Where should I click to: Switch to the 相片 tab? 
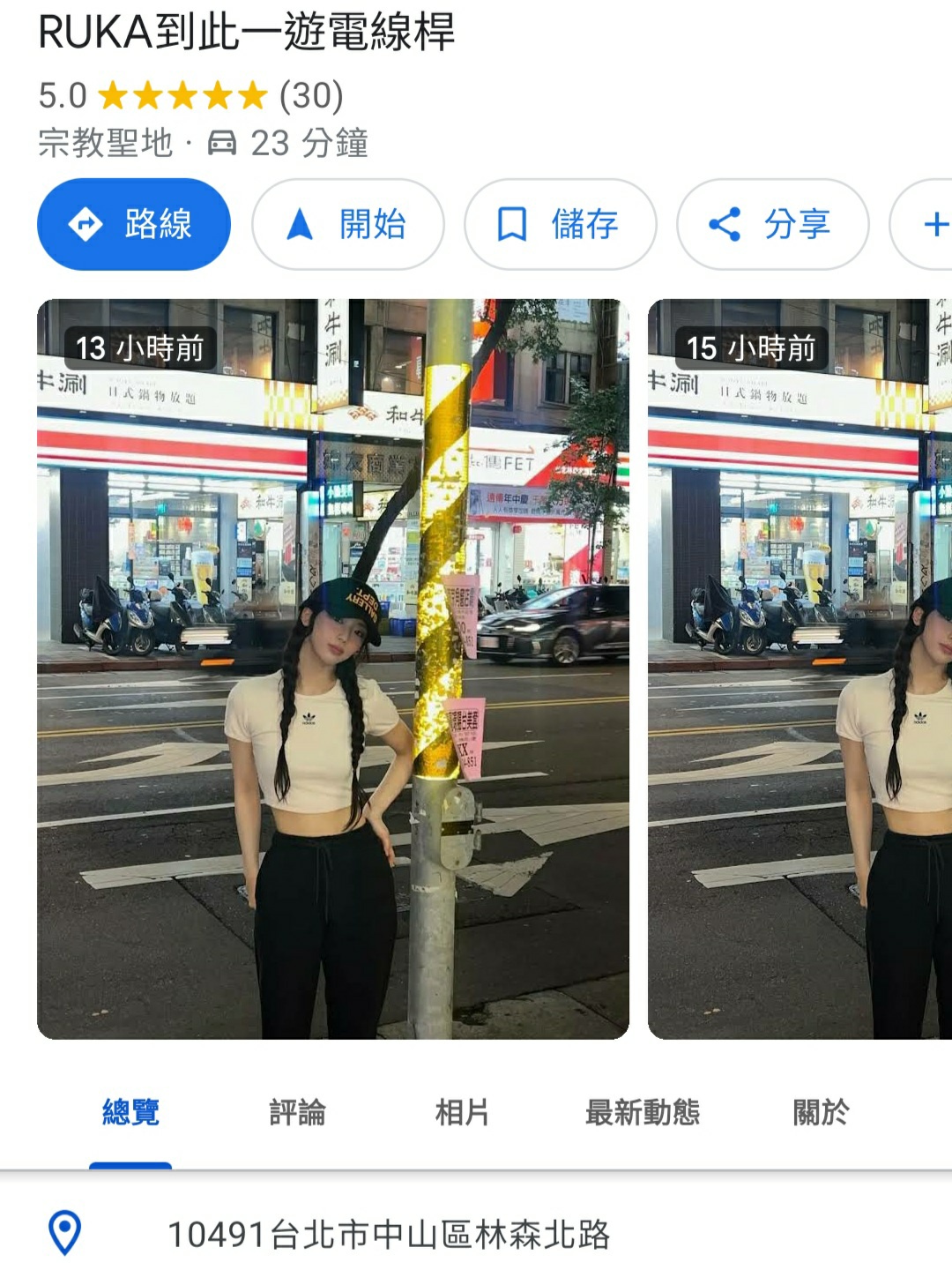coord(462,1112)
